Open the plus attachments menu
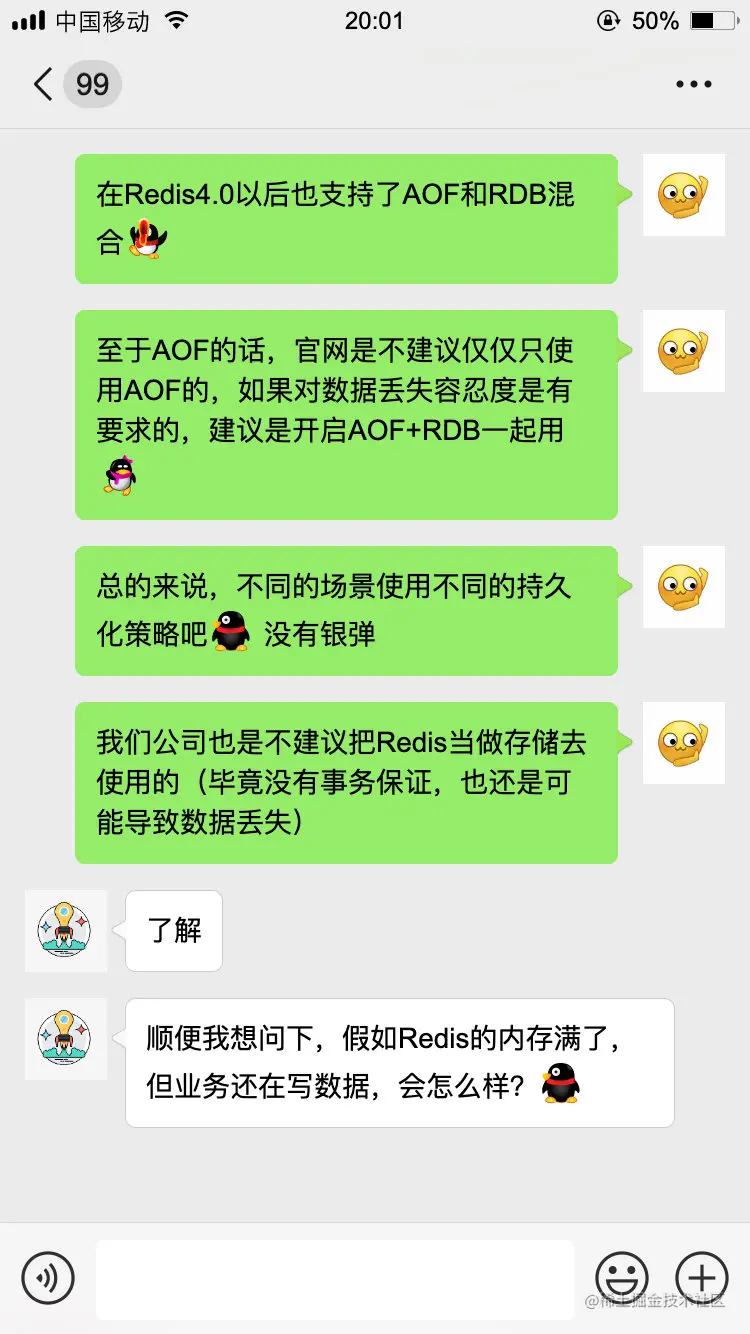750x1334 pixels. pos(701,1277)
